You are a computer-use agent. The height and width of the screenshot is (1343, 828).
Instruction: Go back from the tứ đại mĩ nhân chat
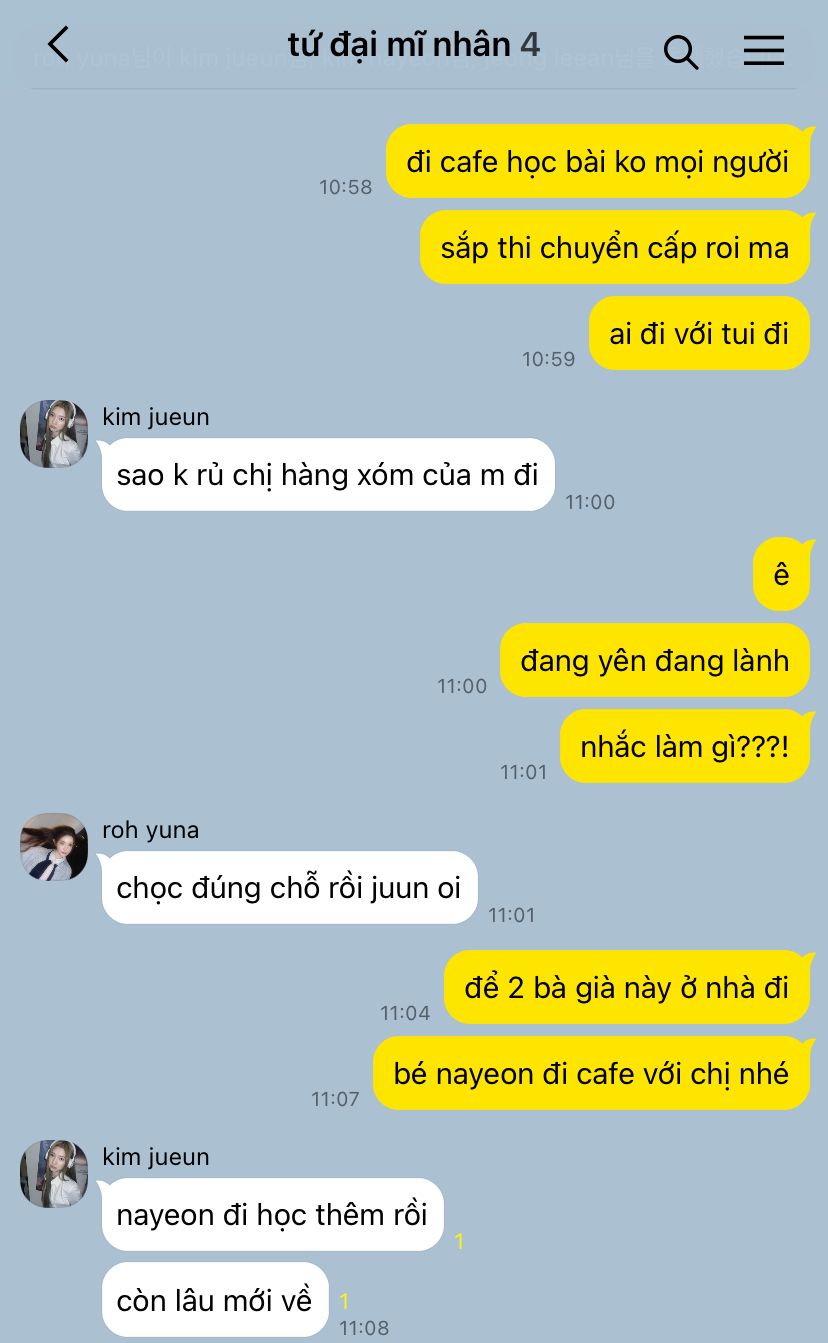59,45
